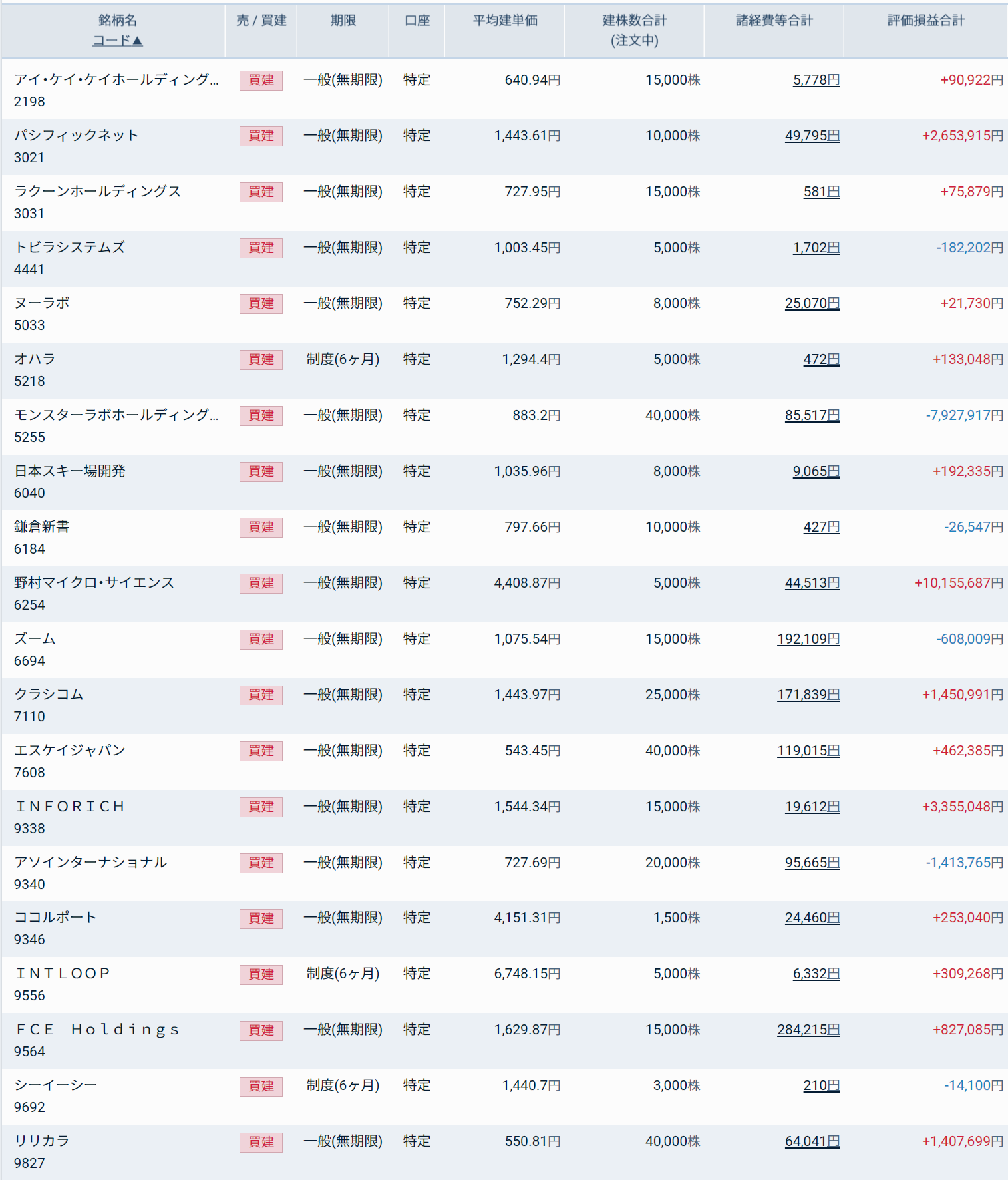View the 85,517円 expenses for モンスターラボ
This screenshot has width=1008, height=1180.
812,415
